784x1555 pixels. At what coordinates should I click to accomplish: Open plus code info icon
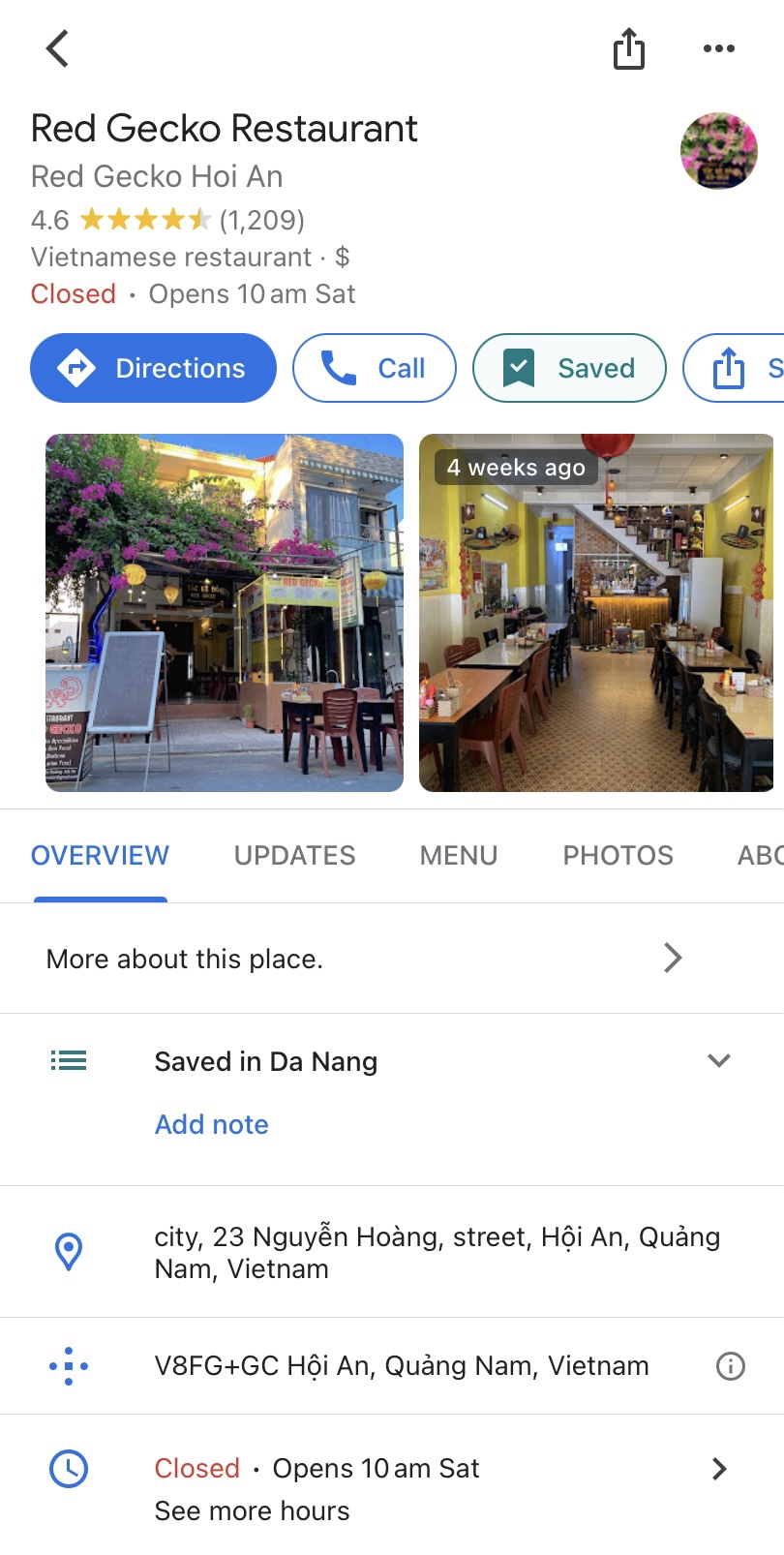point(730,1366)
